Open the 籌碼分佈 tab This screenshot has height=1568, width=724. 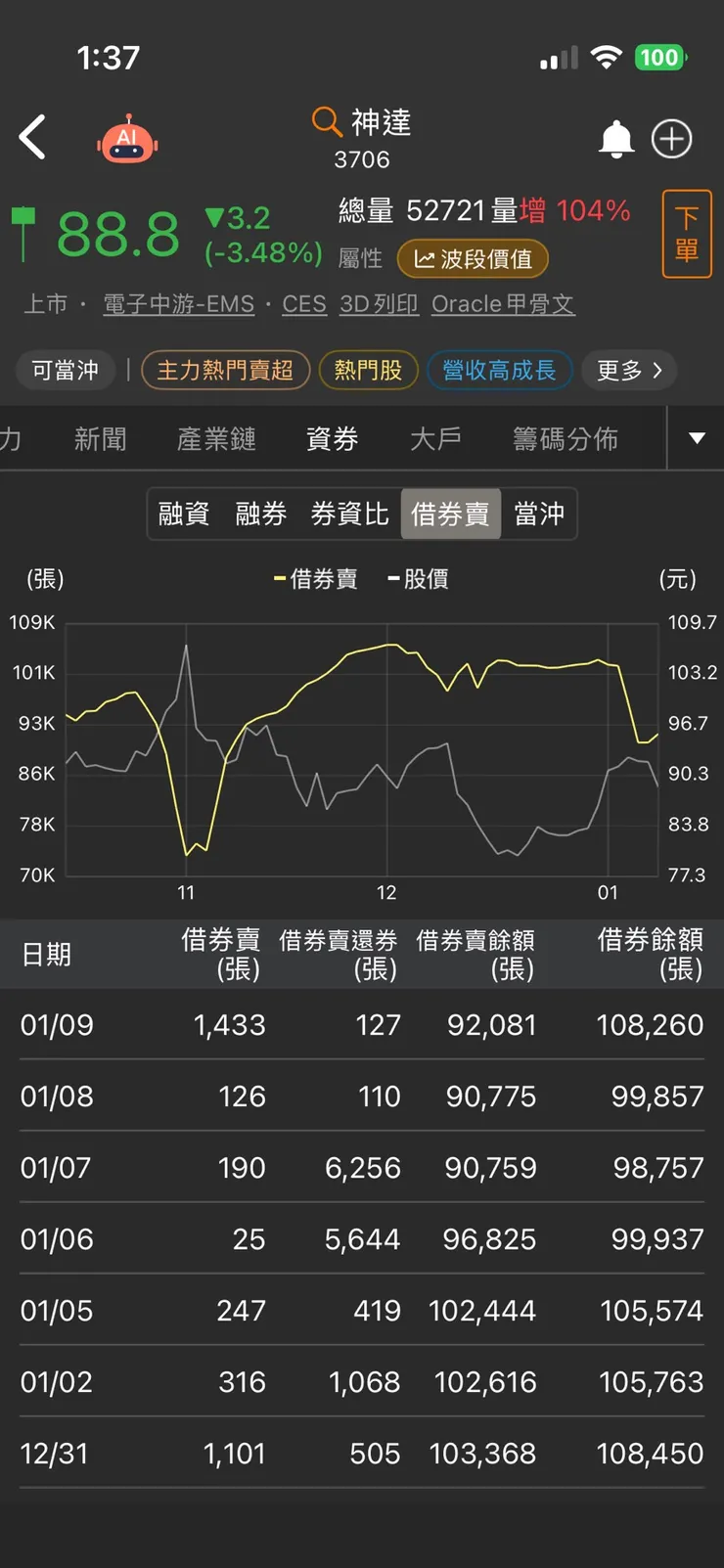click(565, 438)
